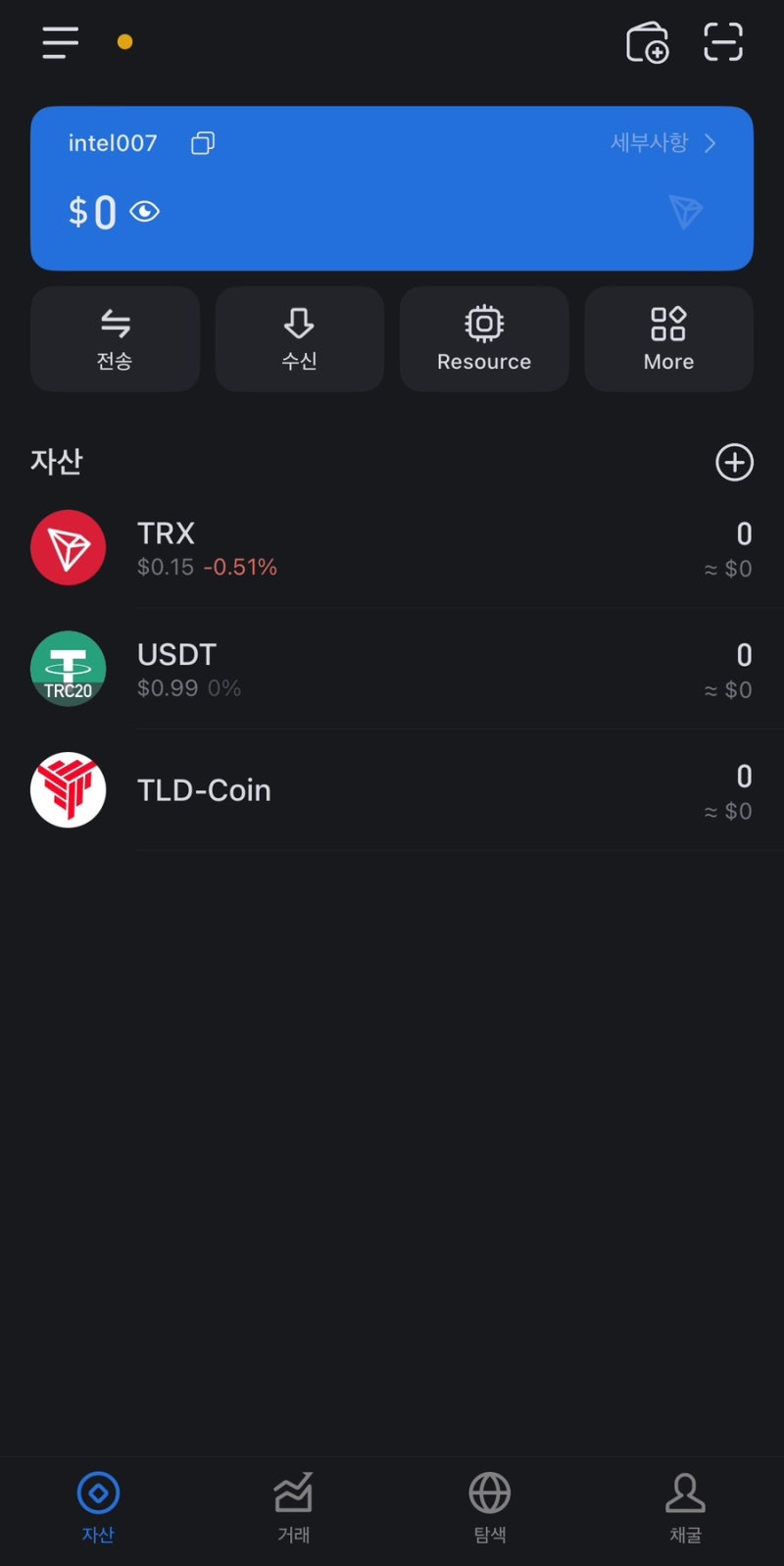This screenshot has width=784, height=1566.
Task: Copy the intel007 wallet address
Action: tap(202, 143)
